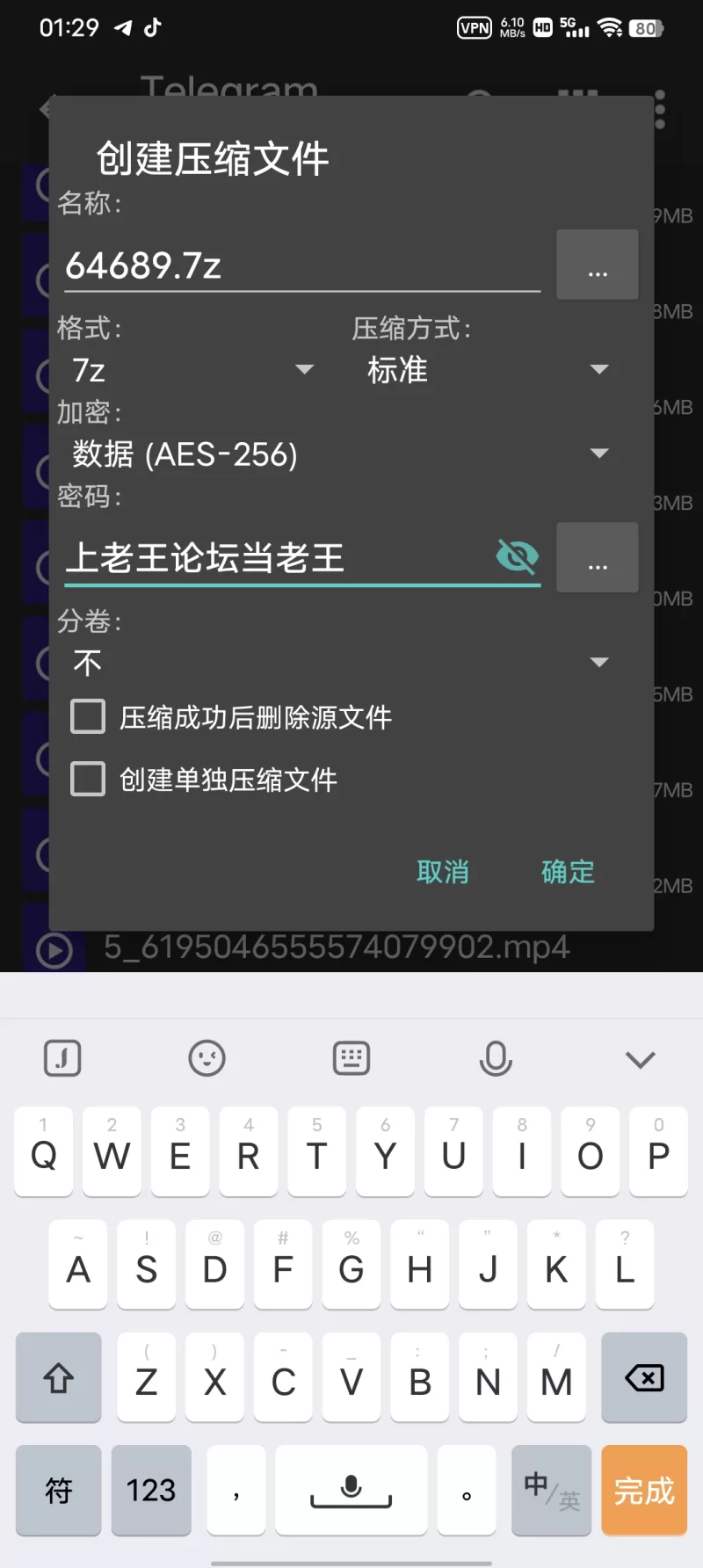Toggle password visibility eye icon
The width and height of the screenshot is (703, 1568).
[x=518, y=556]
